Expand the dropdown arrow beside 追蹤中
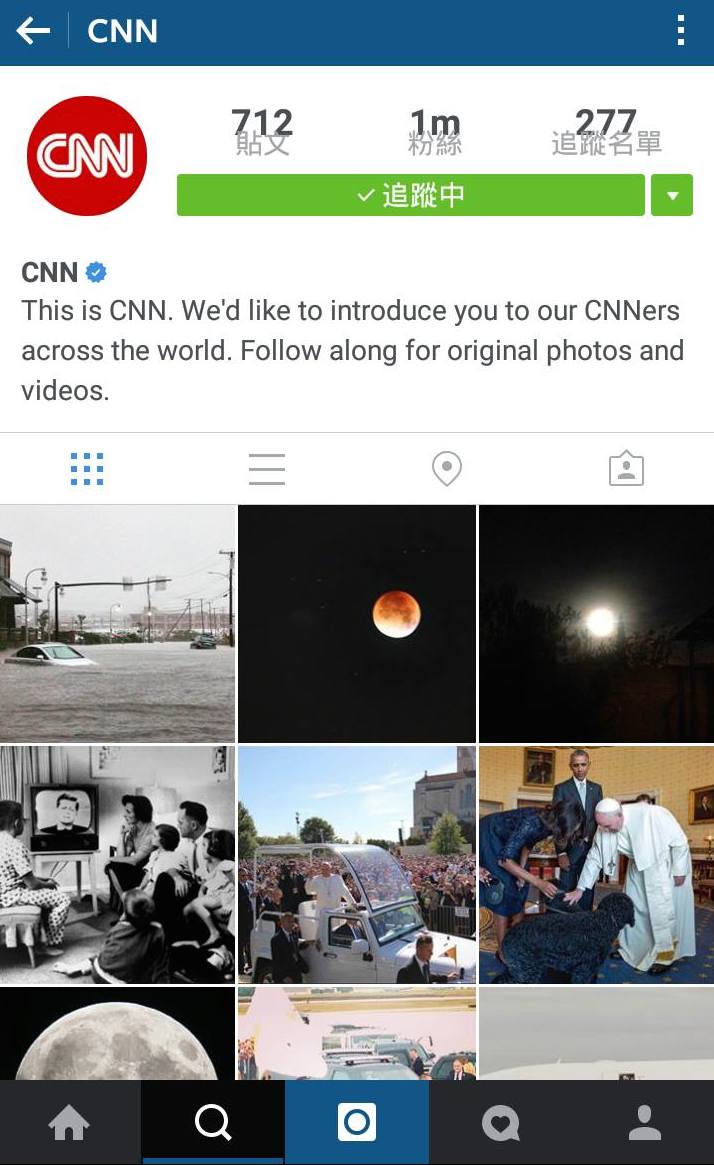Image resolution: width=714 pixels, height=1165 pixels. click(x=672, y=195)
